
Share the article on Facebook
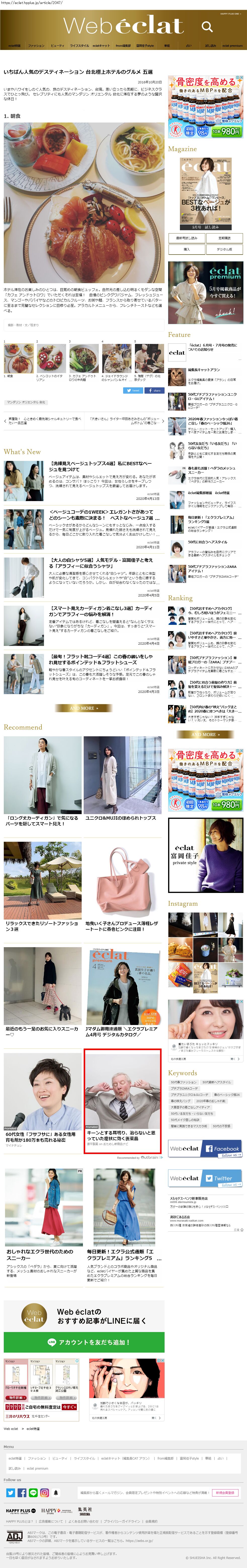click(154, 390)
